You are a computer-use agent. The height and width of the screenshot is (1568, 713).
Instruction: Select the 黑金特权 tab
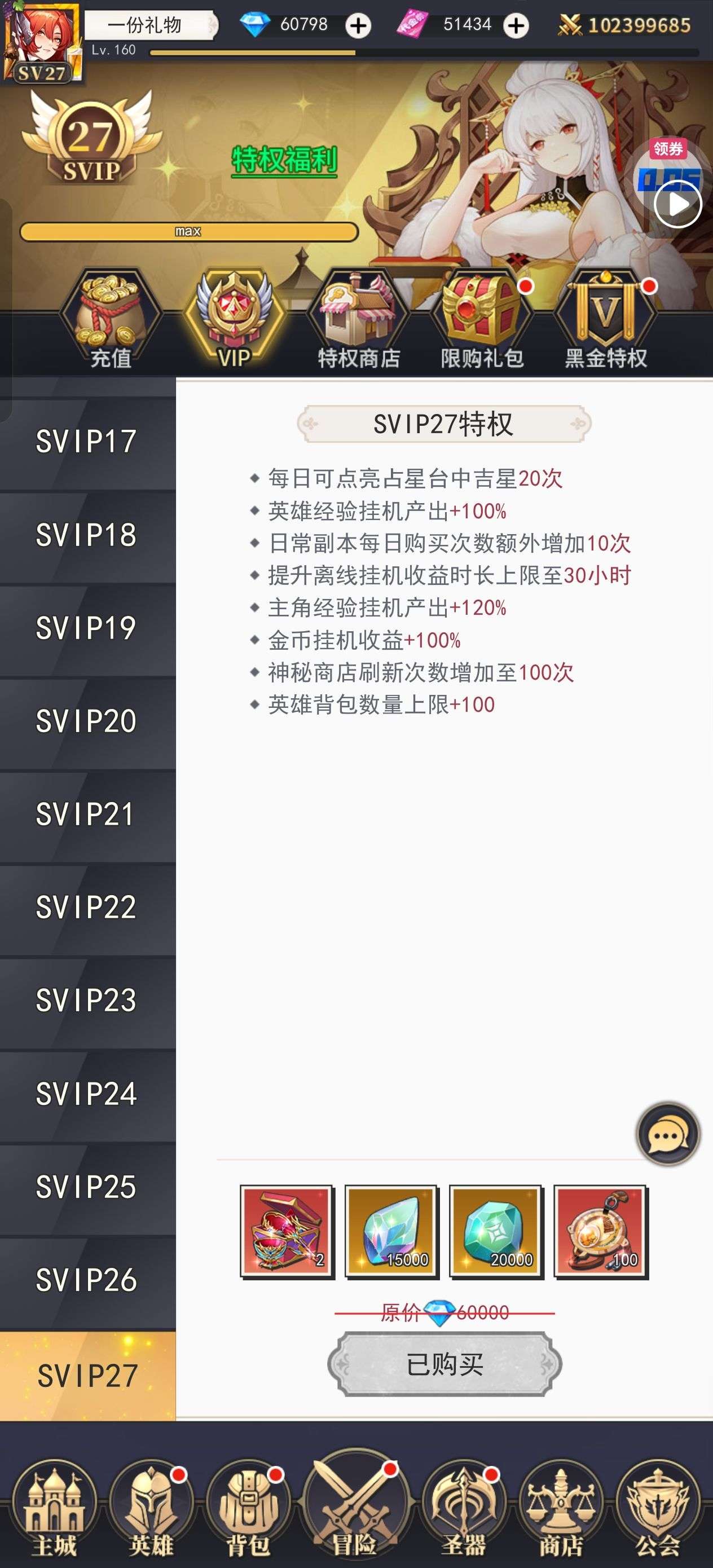[x=605, y=320]
